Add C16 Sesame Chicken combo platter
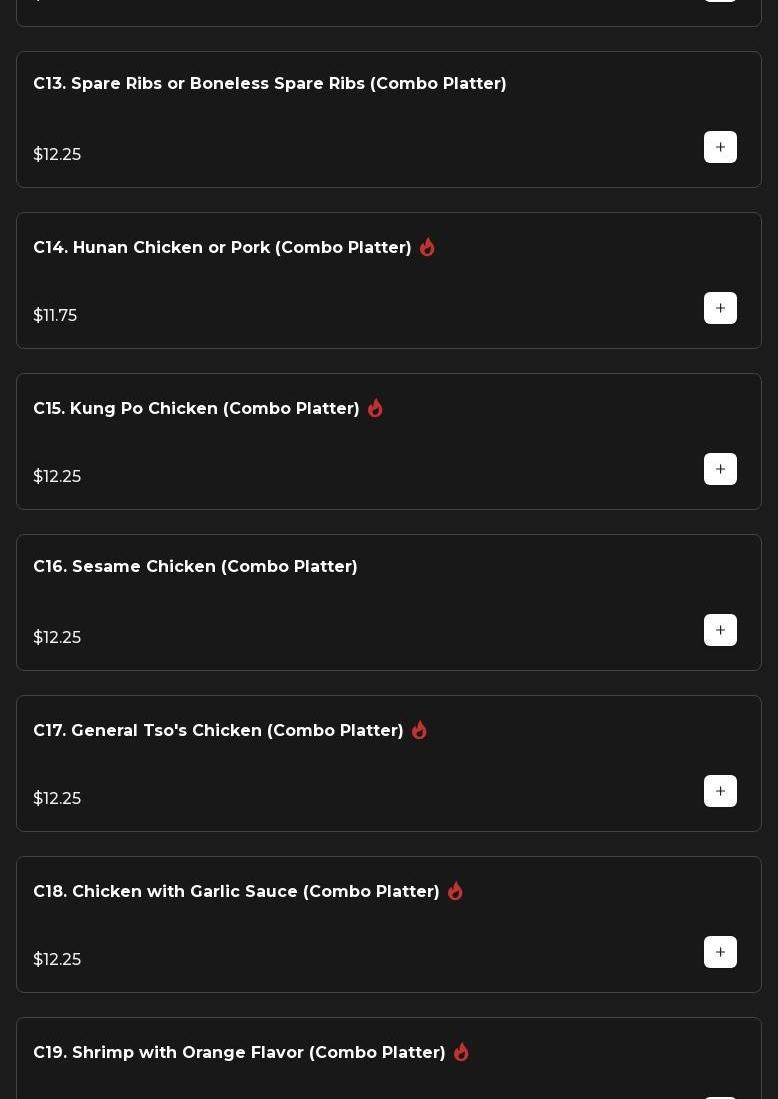778x1099 pixels. point(720,630)
